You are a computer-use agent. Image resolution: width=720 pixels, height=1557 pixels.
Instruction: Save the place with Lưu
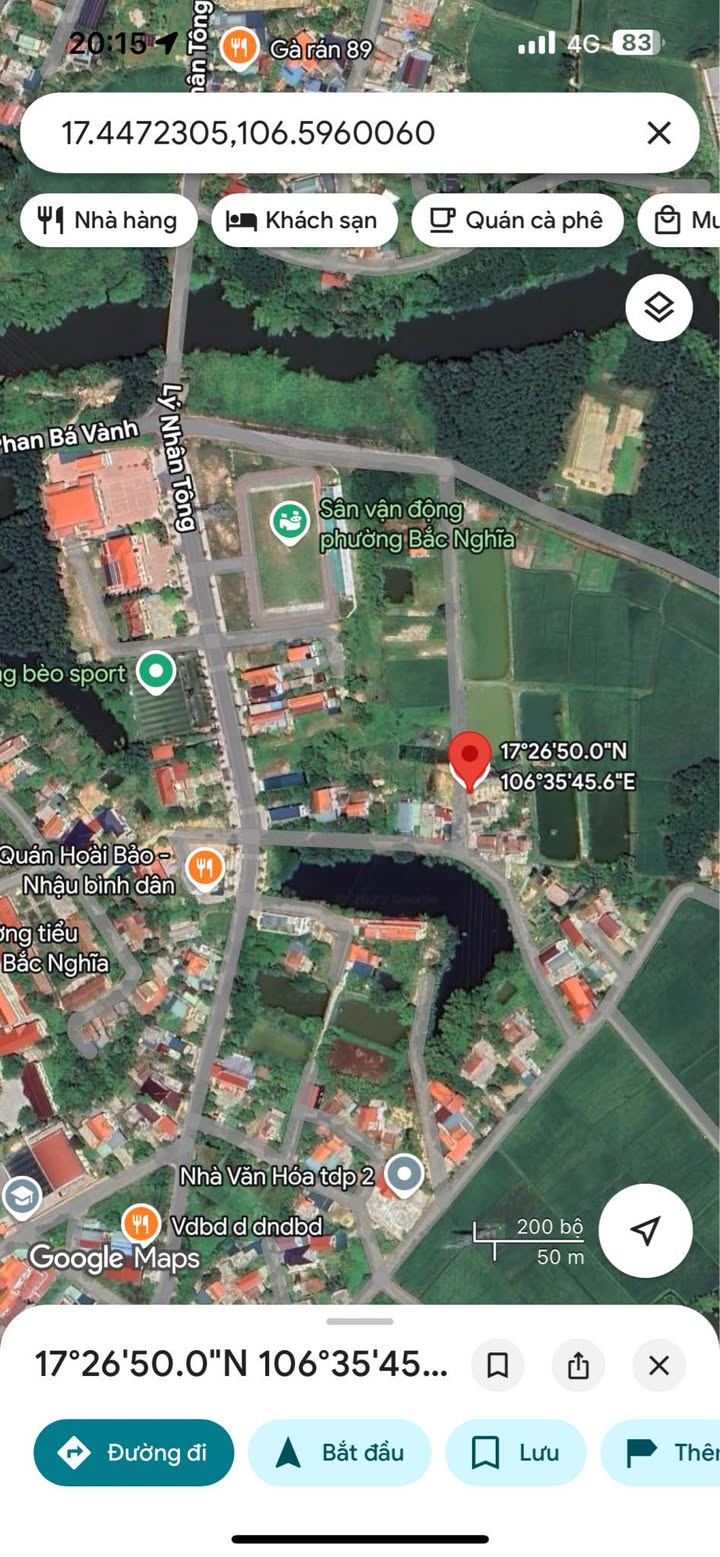516,1452
